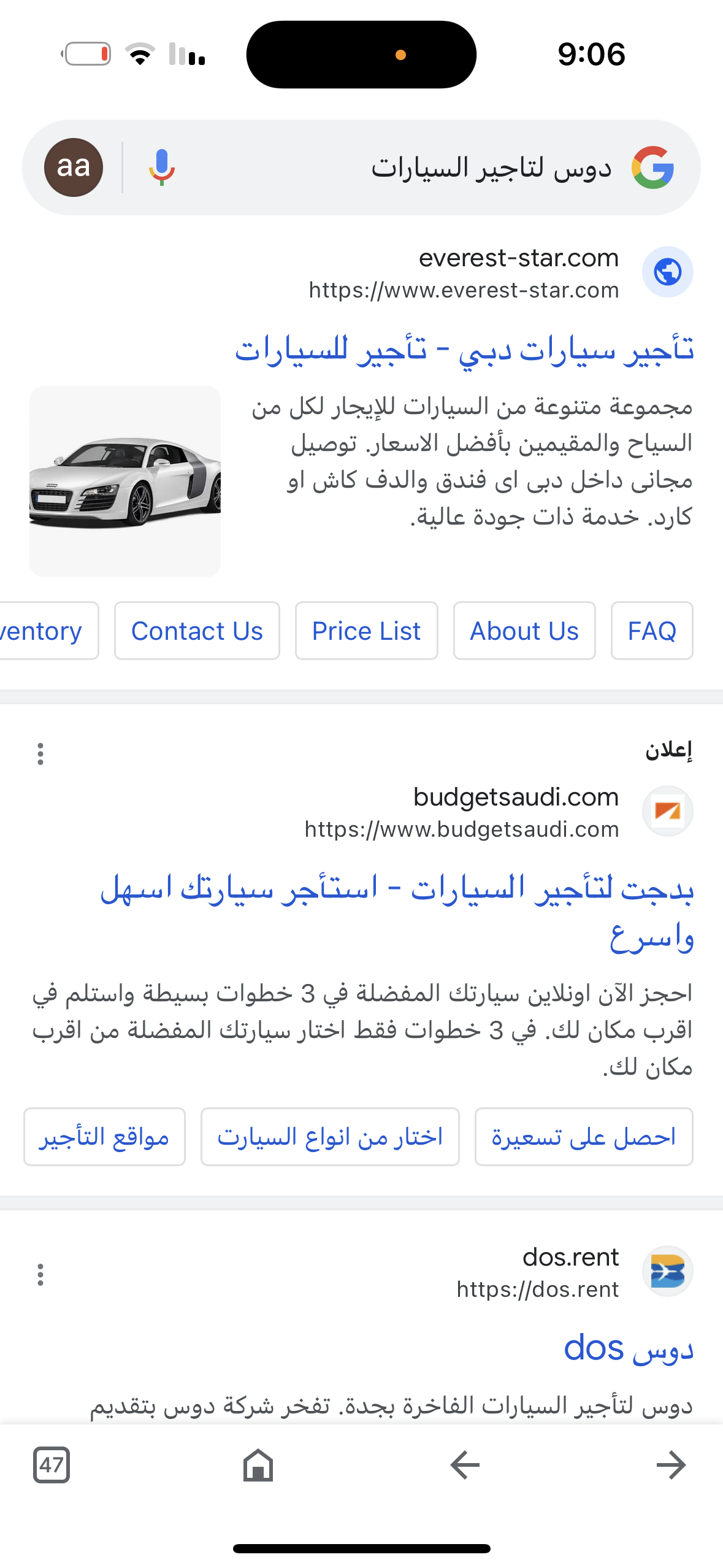The image size is (723, 1568).
Task: Tap the search box with the Arabic query
Action: tap(429, 167)
